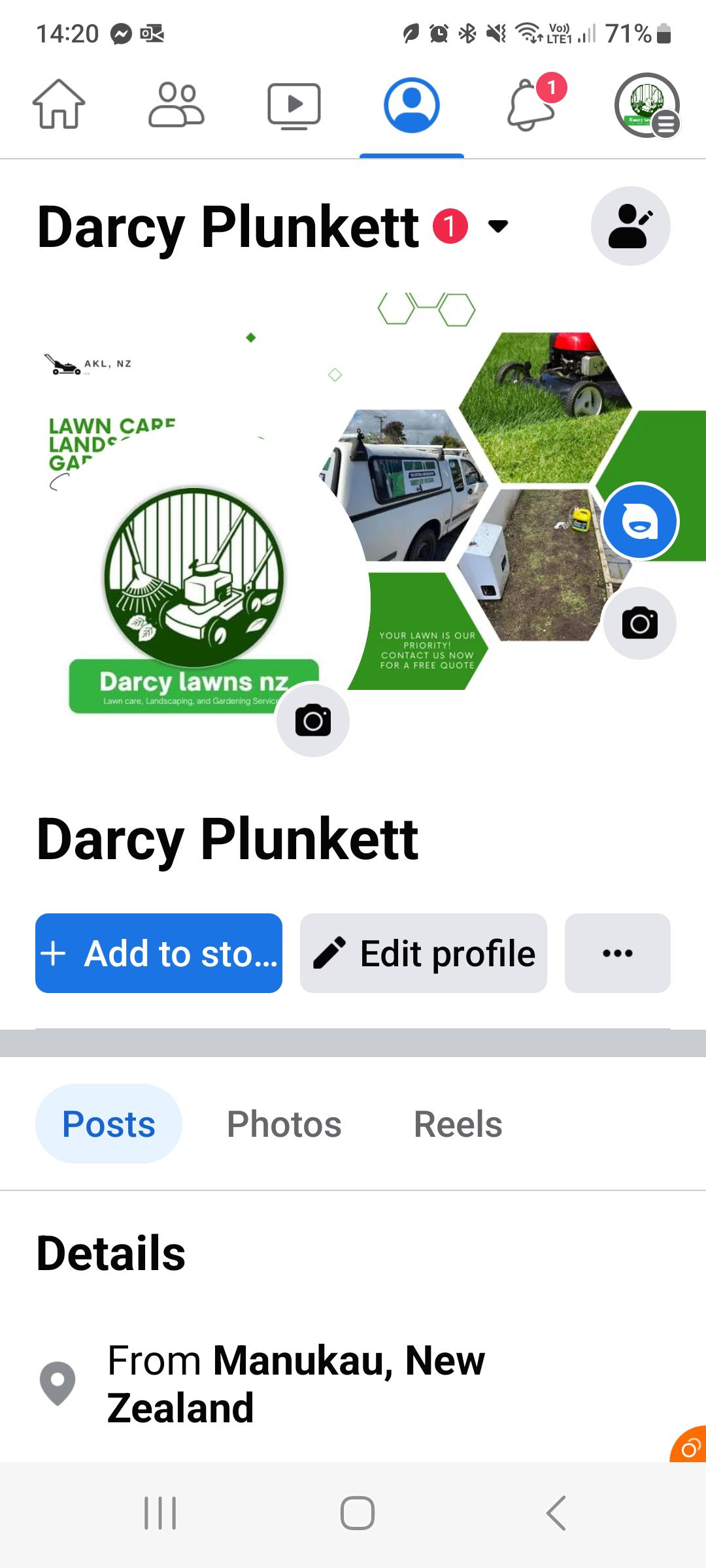Switch to the Video tab
The image size is (706, 1568).
[x=294, y=105]
